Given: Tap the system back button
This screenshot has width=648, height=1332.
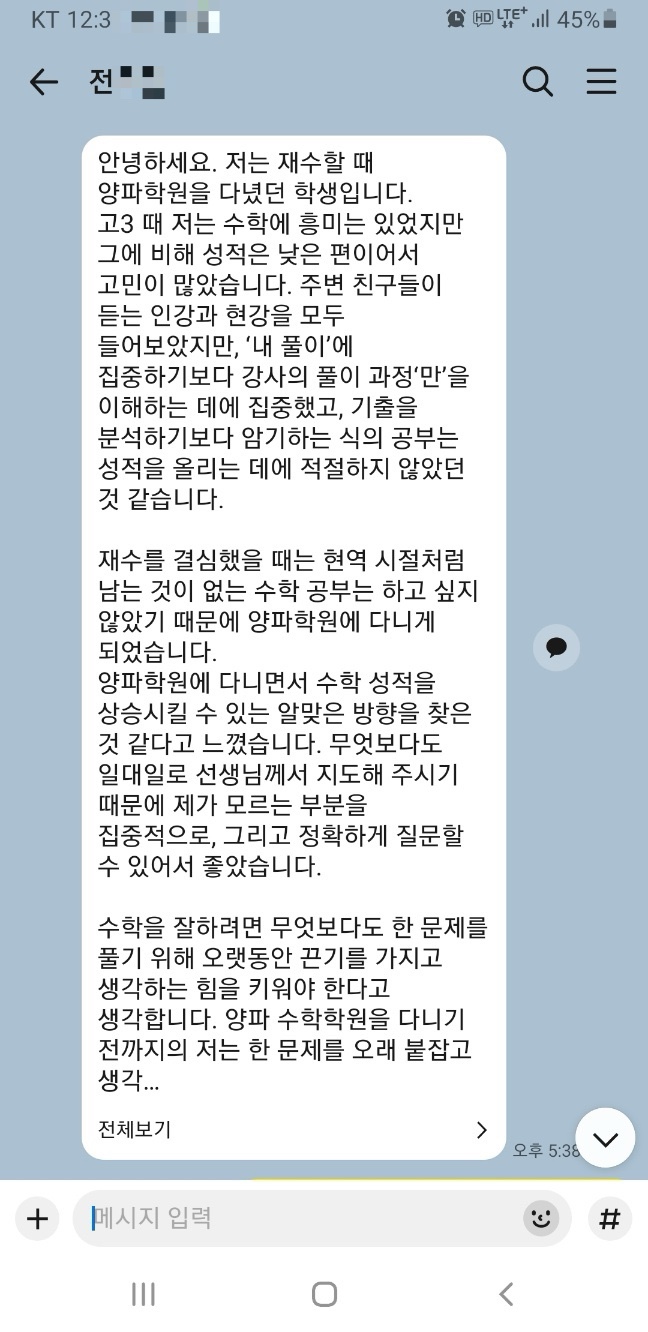Looking at the screenshot, I should click(x=506, y=1294).
